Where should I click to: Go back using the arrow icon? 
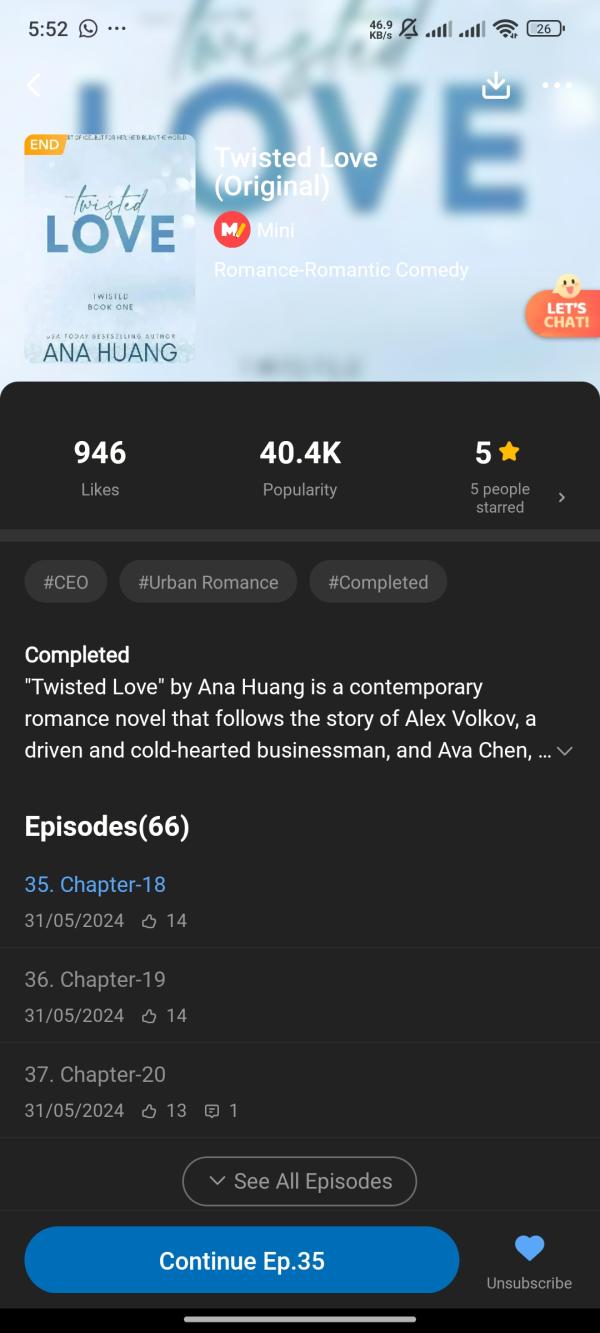click(34, 85)
